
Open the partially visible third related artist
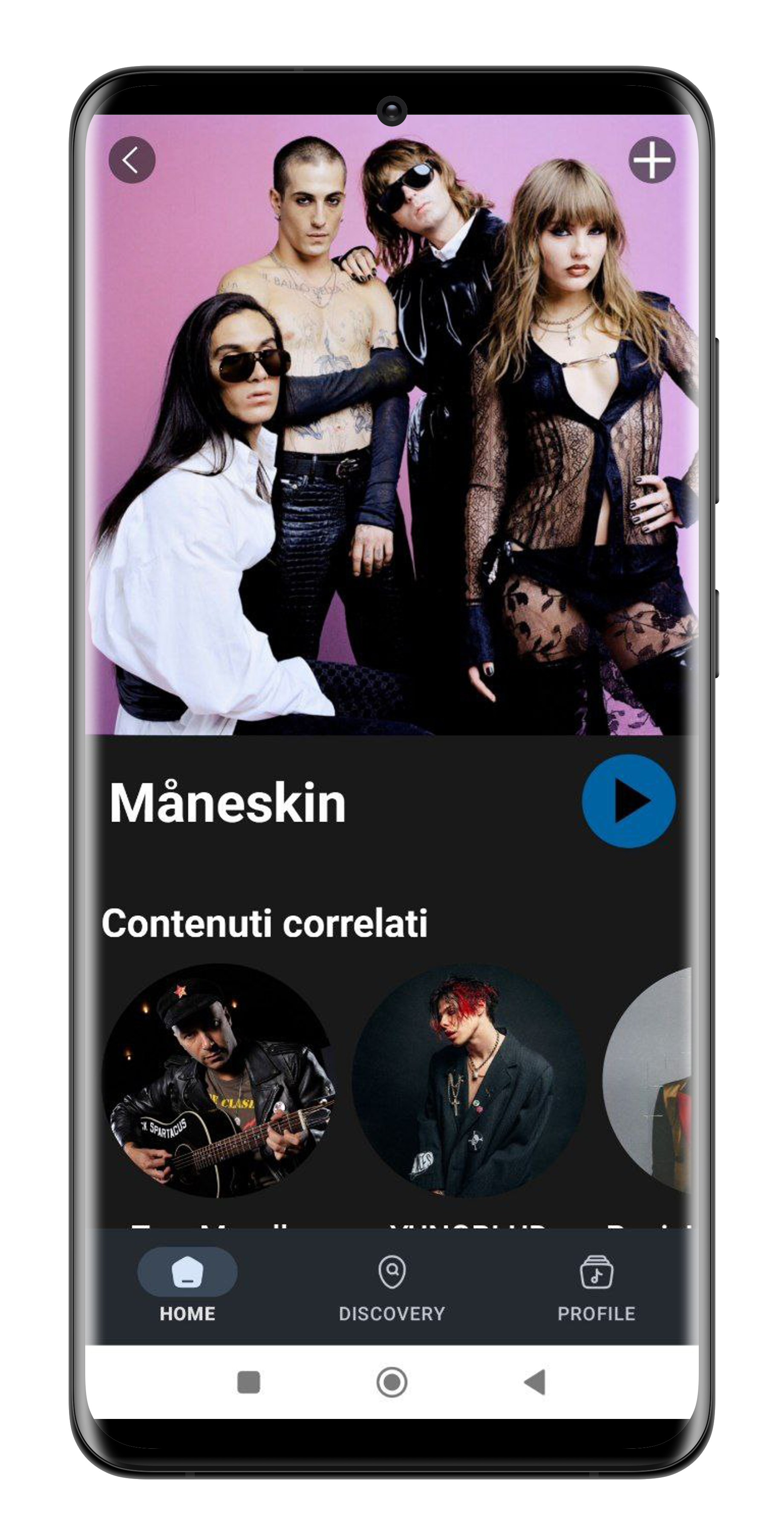tap(649, 1080)
